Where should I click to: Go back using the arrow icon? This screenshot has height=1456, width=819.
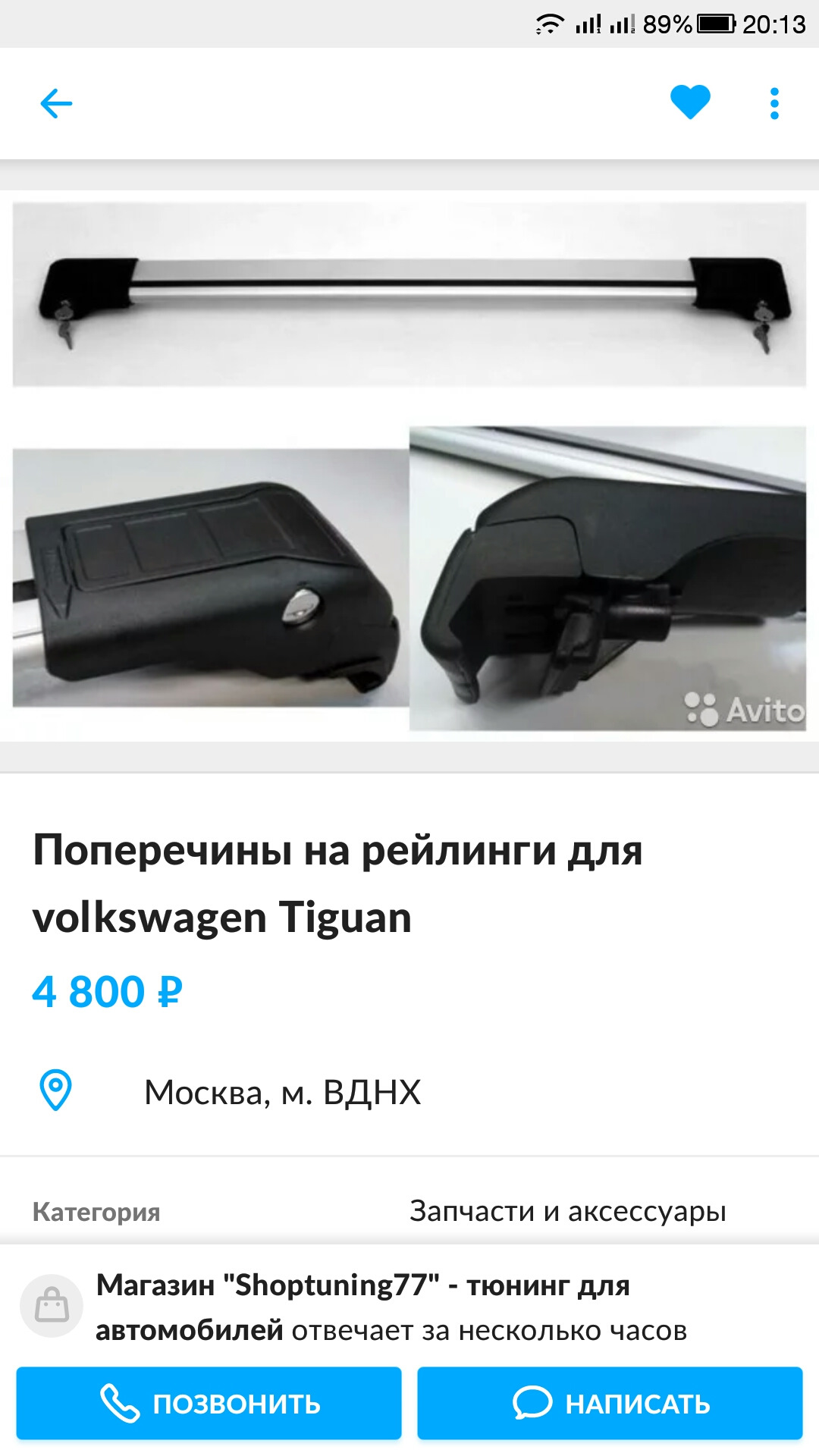coord(56,104)
